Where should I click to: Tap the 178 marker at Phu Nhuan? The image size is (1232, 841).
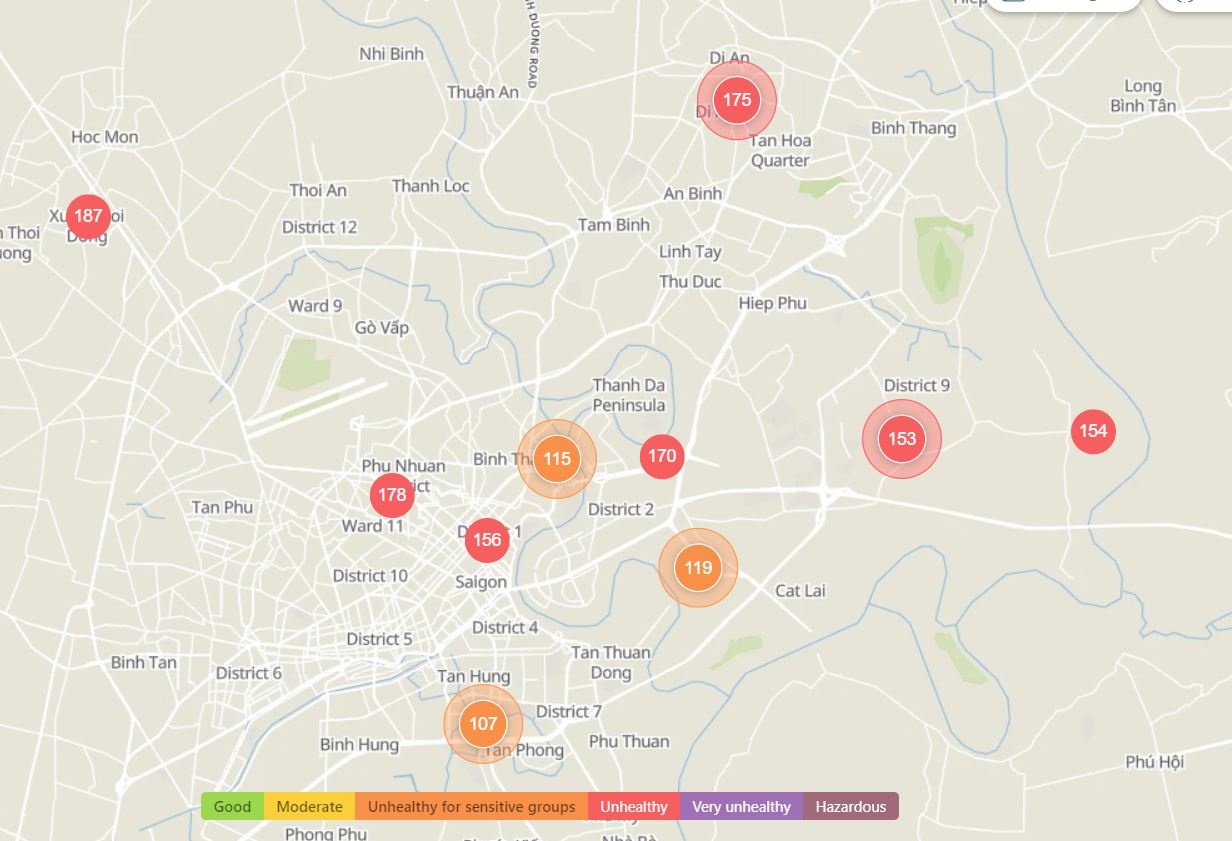[x=392, y=494]
